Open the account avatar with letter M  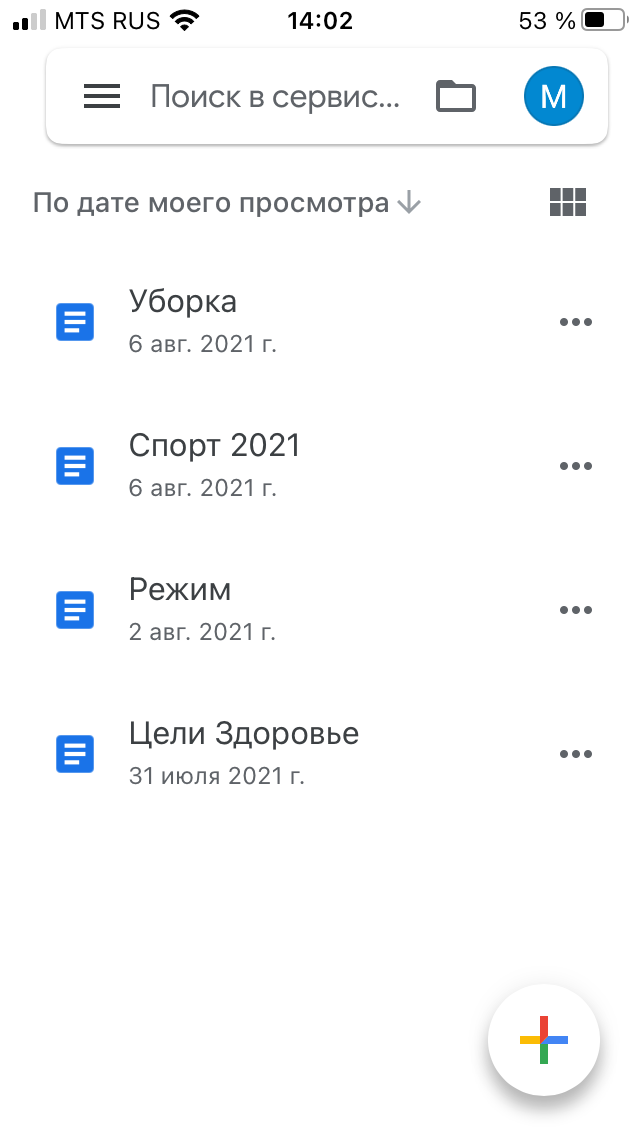point(553,96)
